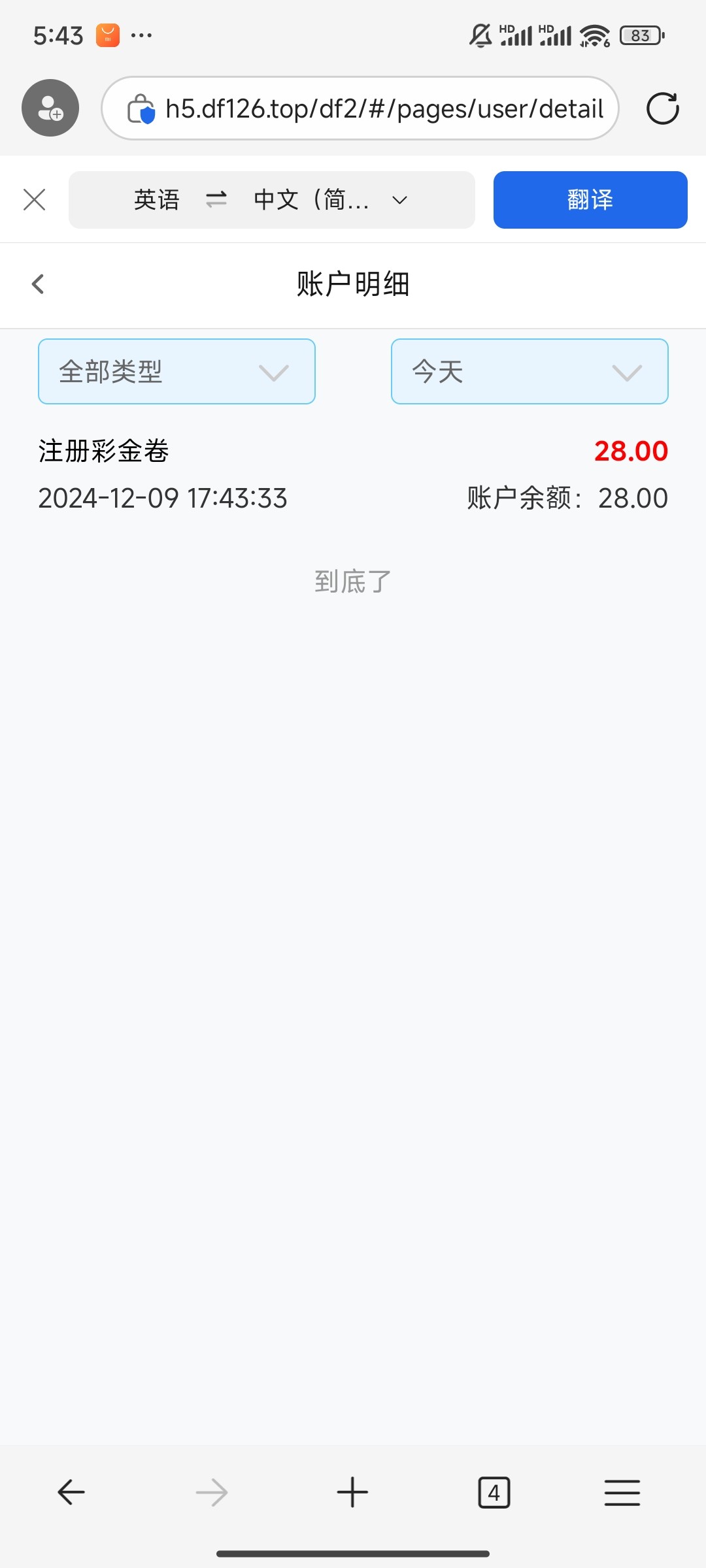Expand the 全部类型 filter dropdown
The width and height of the screenshot is (706, 1568).
(x=176, y=372)
